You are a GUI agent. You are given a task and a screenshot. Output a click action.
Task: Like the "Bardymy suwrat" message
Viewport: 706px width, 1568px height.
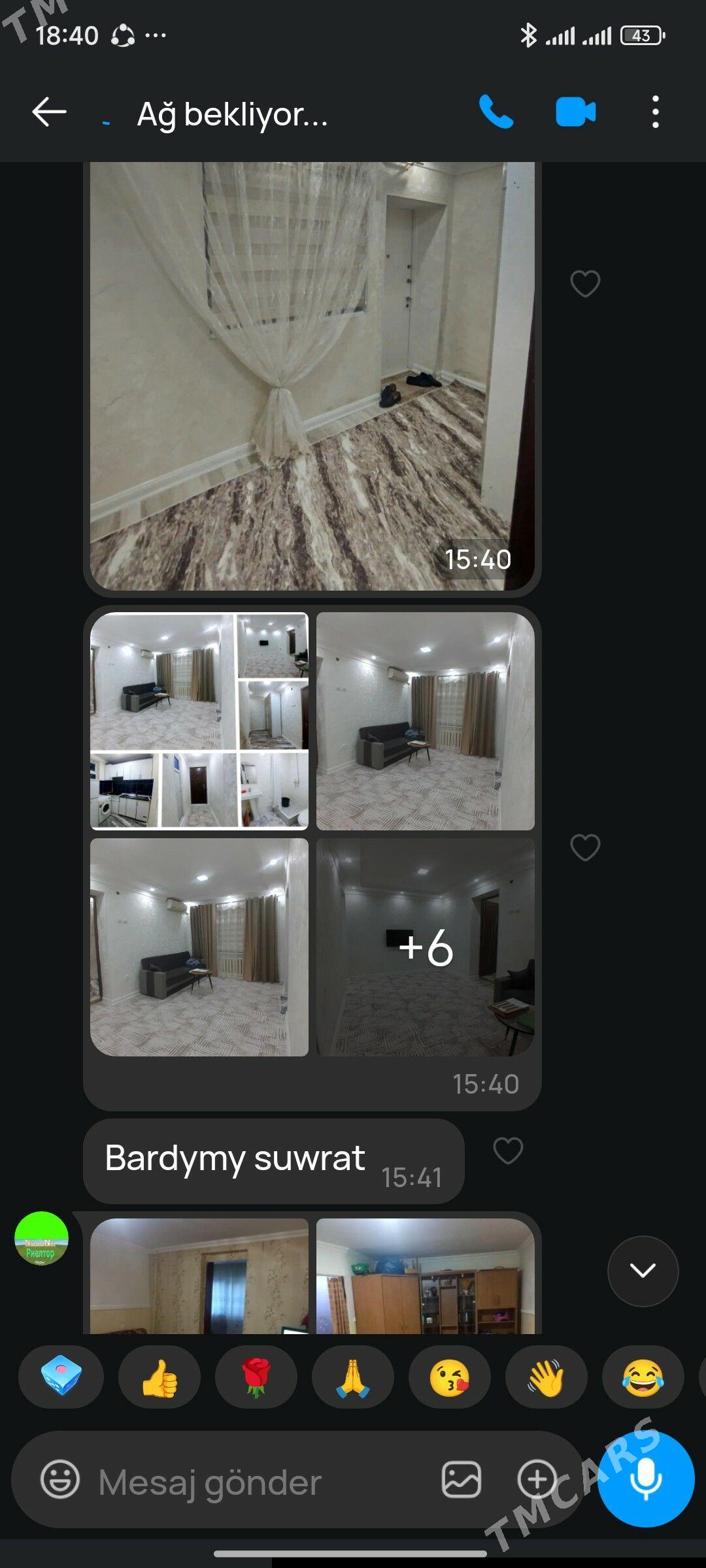(507, 1151)
